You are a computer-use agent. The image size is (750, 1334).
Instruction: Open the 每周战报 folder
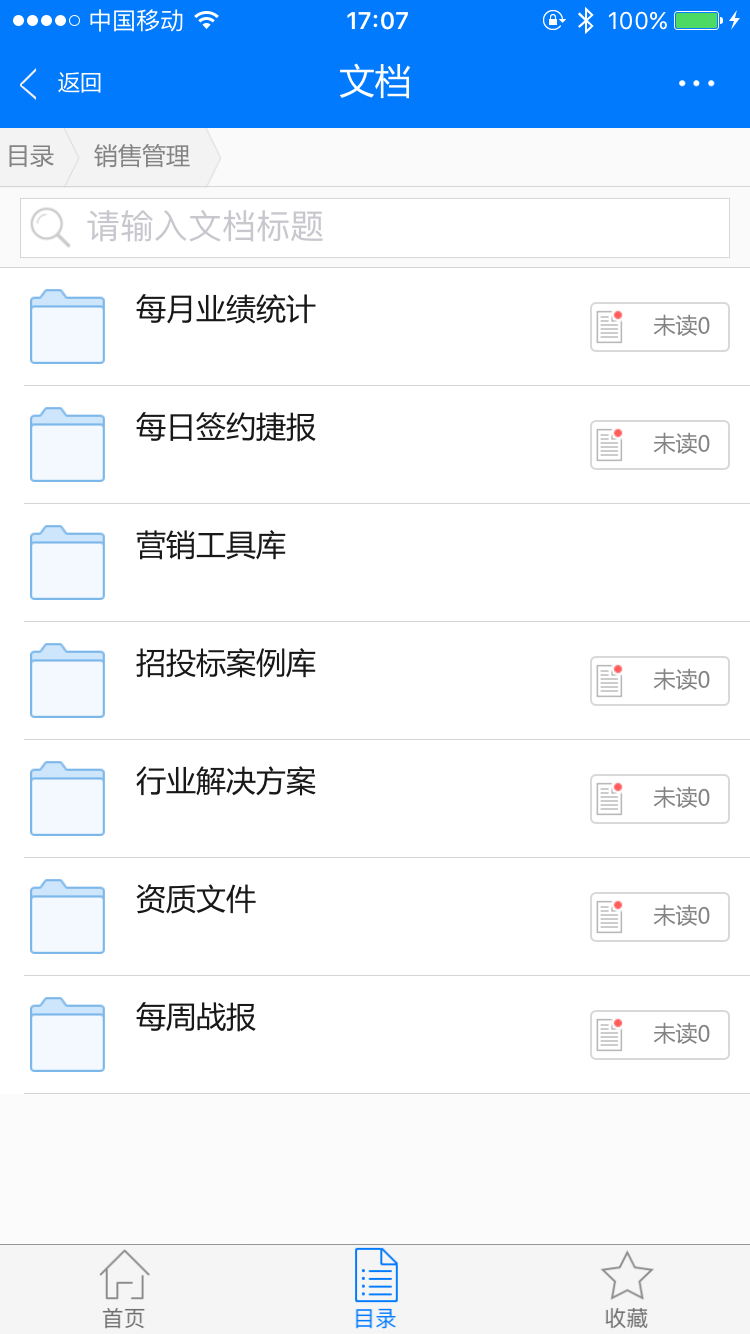pos(375,1035)
